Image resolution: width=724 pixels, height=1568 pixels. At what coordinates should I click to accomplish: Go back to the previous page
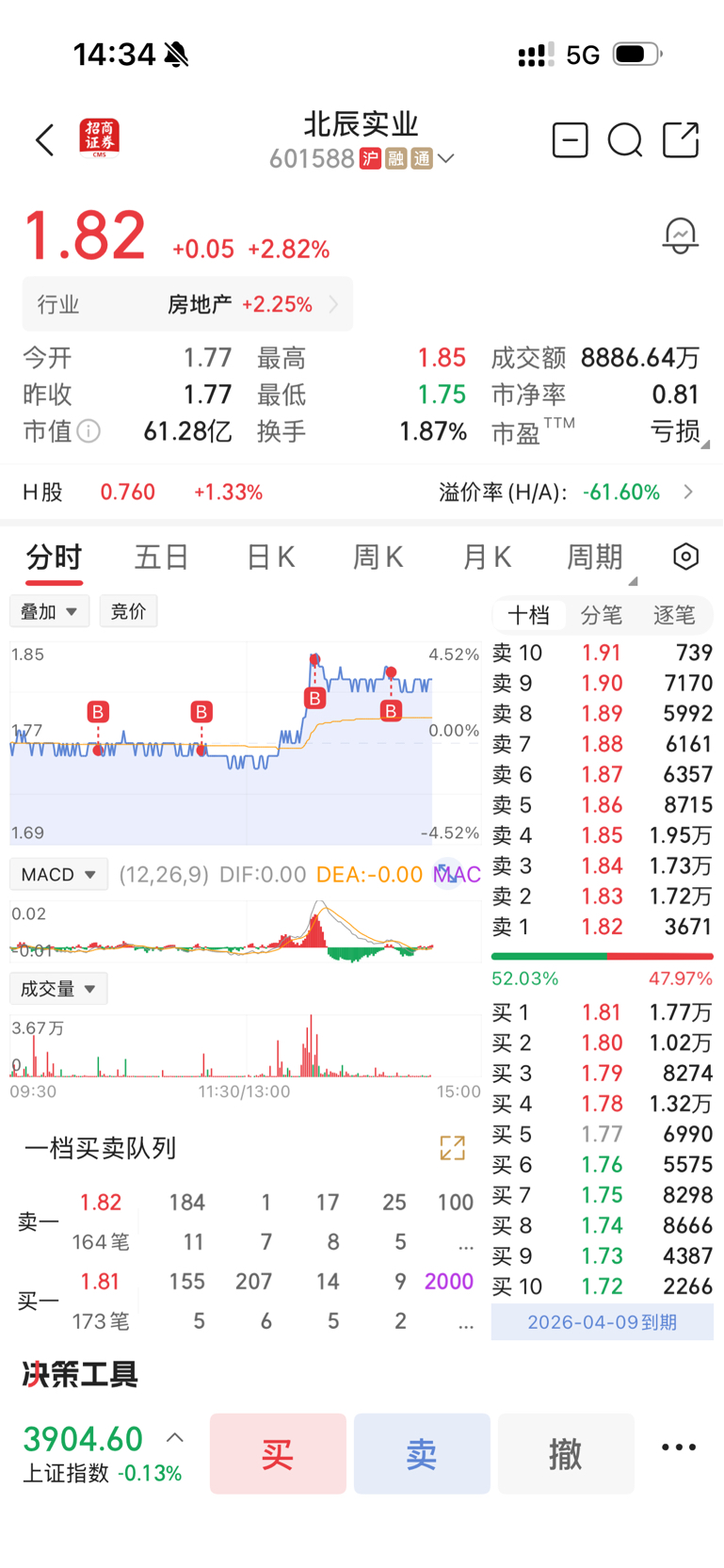click(44, 140)
